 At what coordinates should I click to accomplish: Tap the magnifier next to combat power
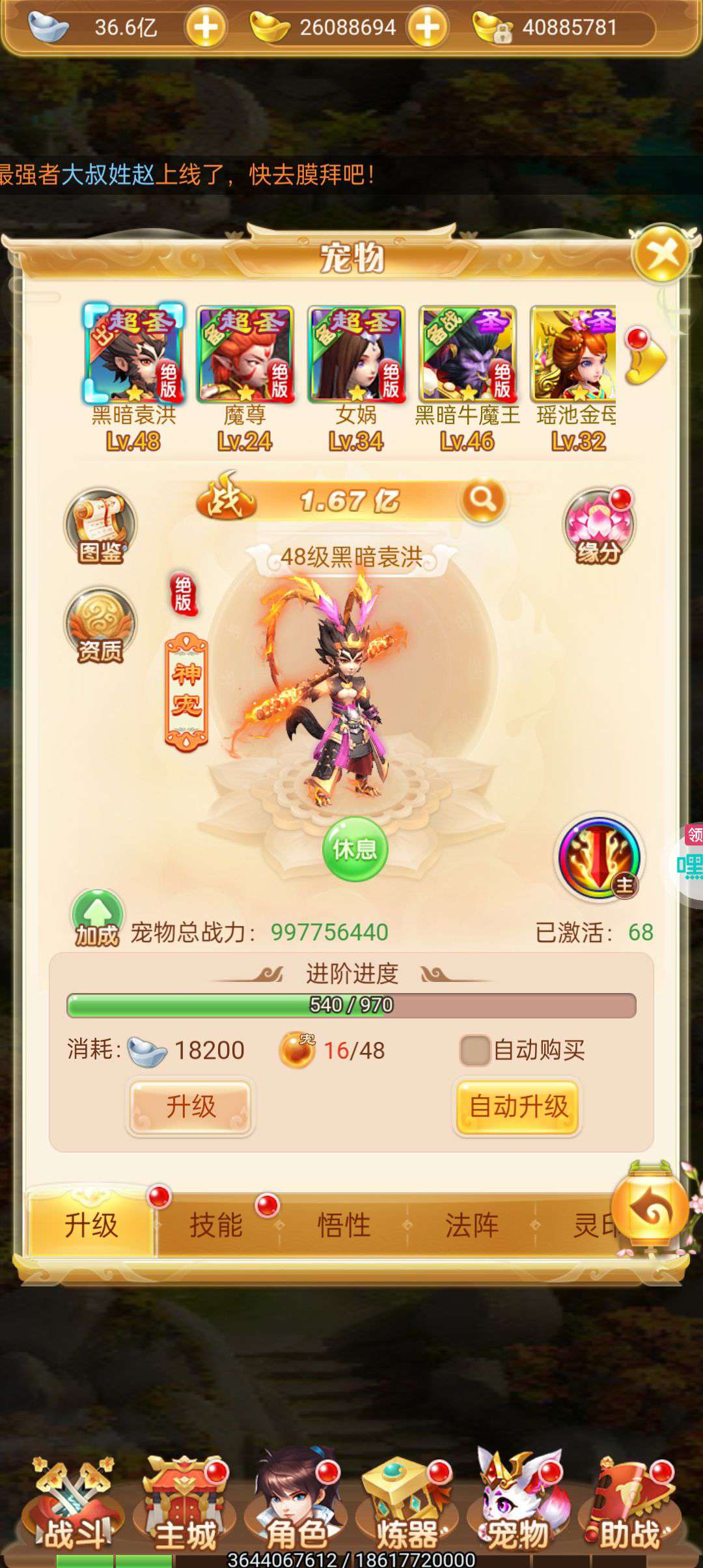click(x=482, y=500)
